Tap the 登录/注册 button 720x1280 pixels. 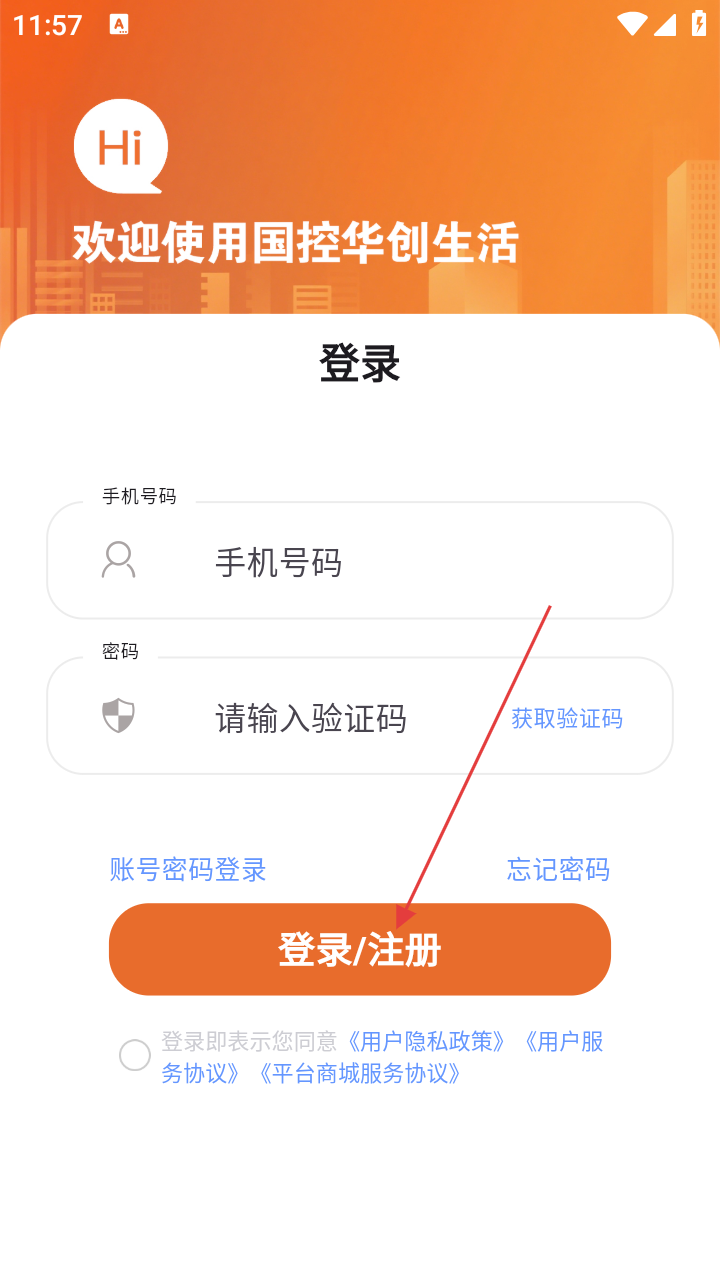click(x=360, y=950)
